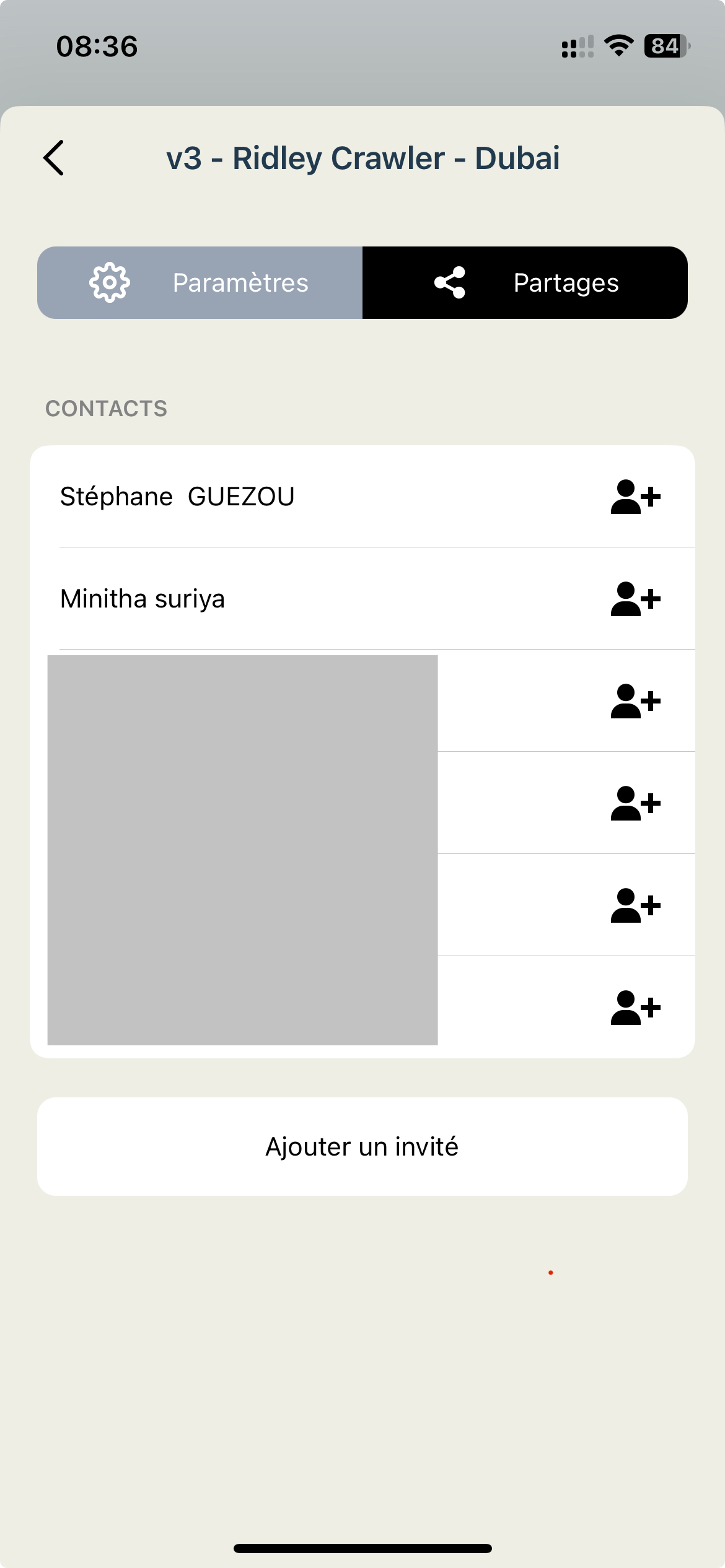Screen dimensions: 725x1568
Task: Switch to the Paramètres tab
Action: tap(200, 283)
